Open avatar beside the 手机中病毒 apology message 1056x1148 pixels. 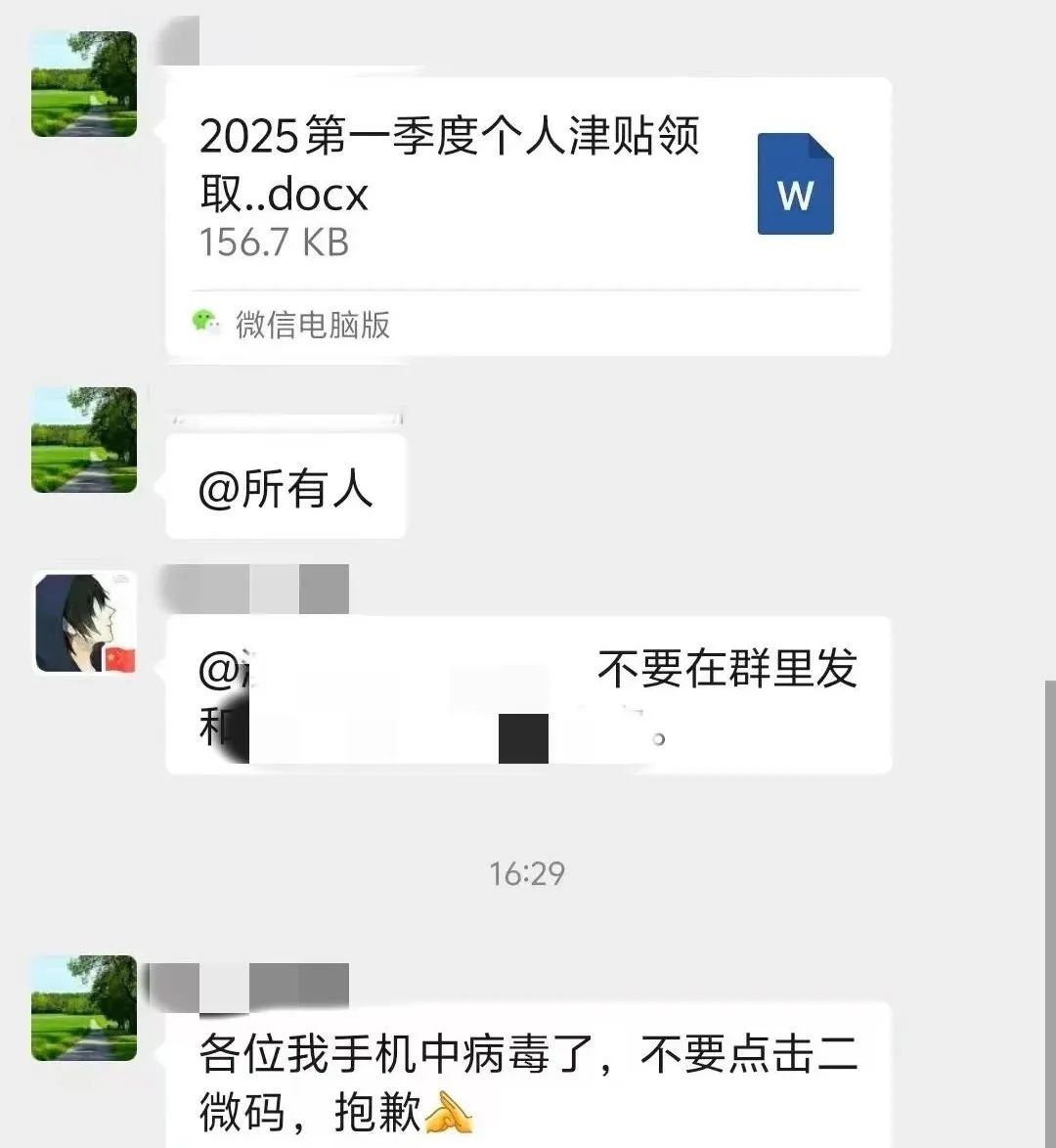pyautogui.click(x=84, y=1008)
